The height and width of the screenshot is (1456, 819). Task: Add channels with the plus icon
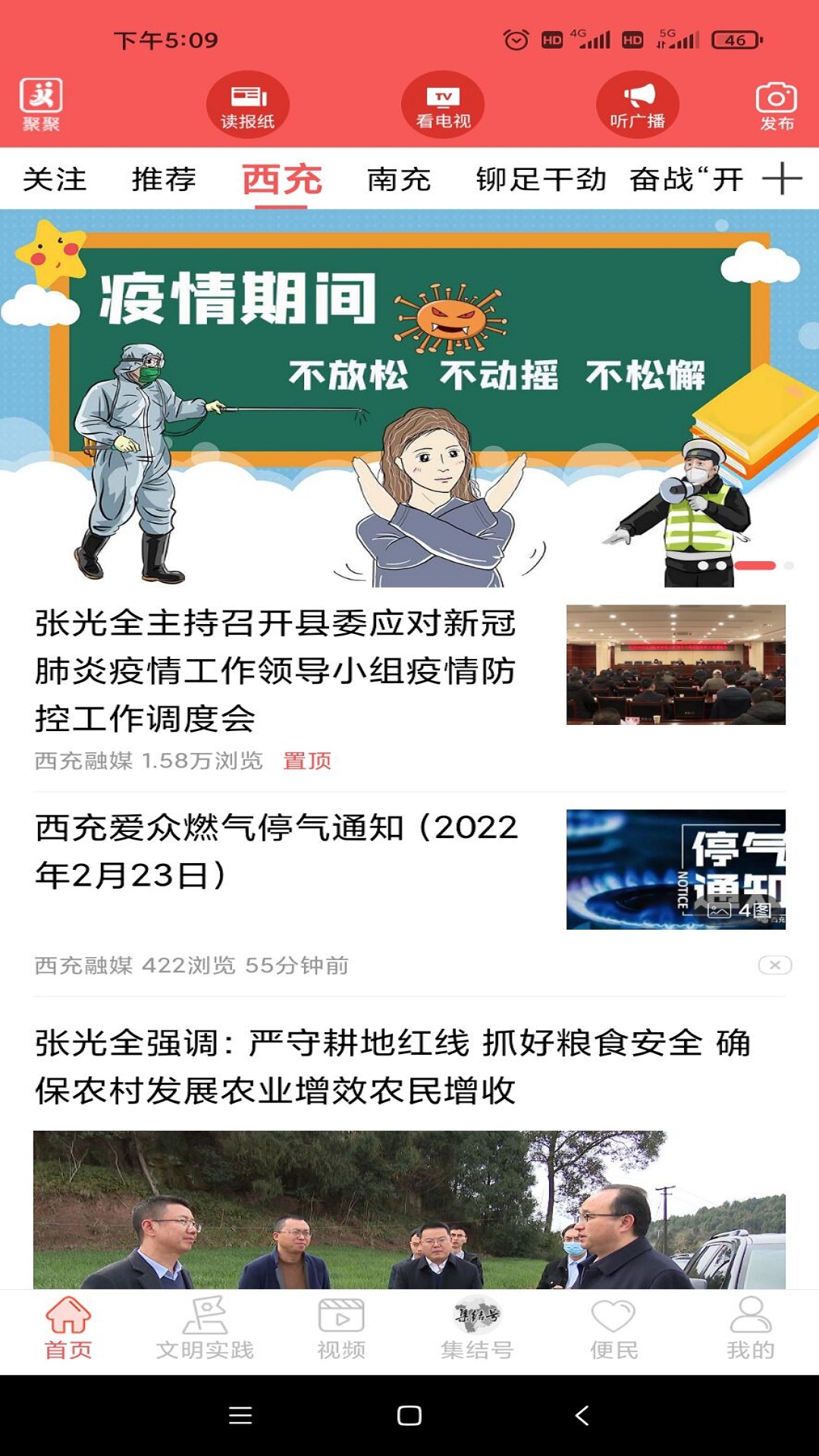point(782,179)
